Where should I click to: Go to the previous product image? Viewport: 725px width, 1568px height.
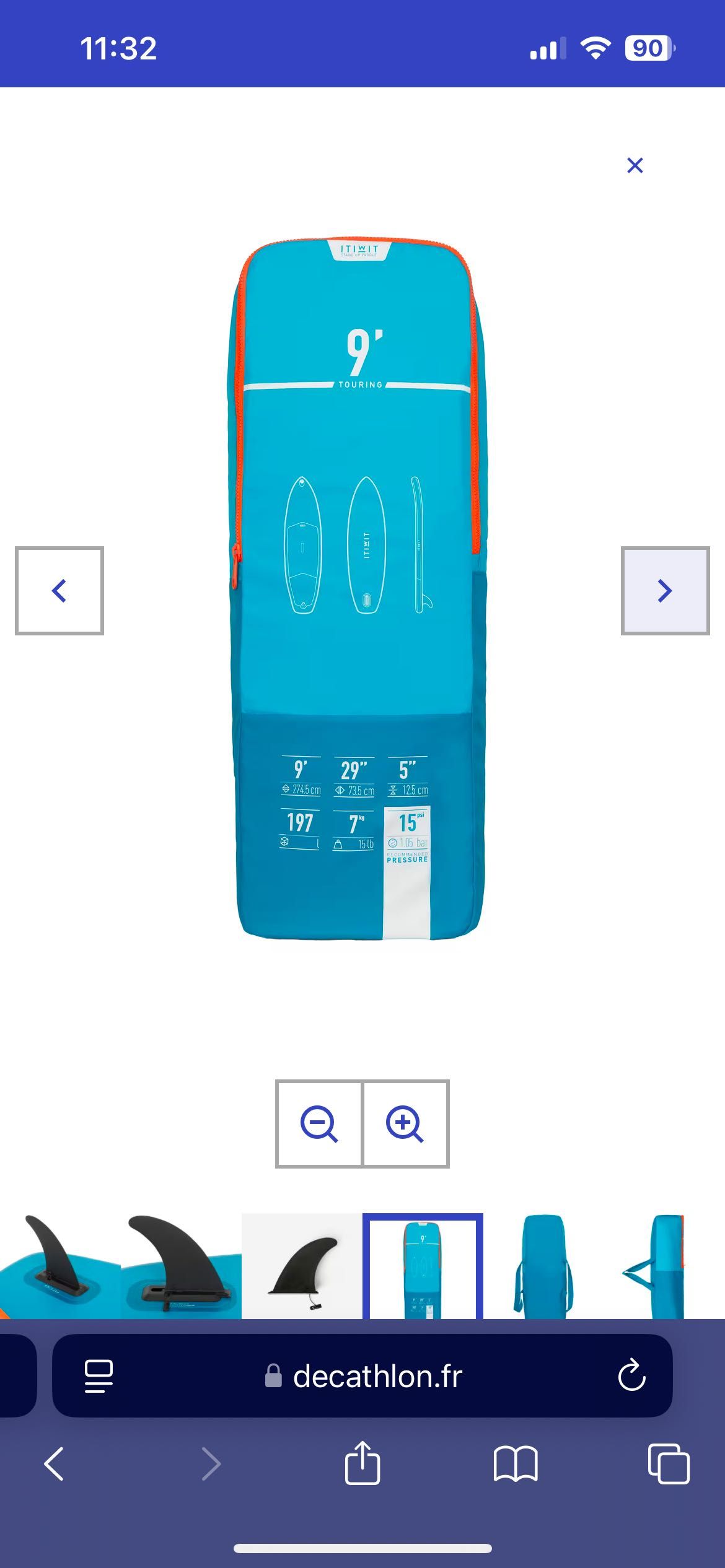59,590
